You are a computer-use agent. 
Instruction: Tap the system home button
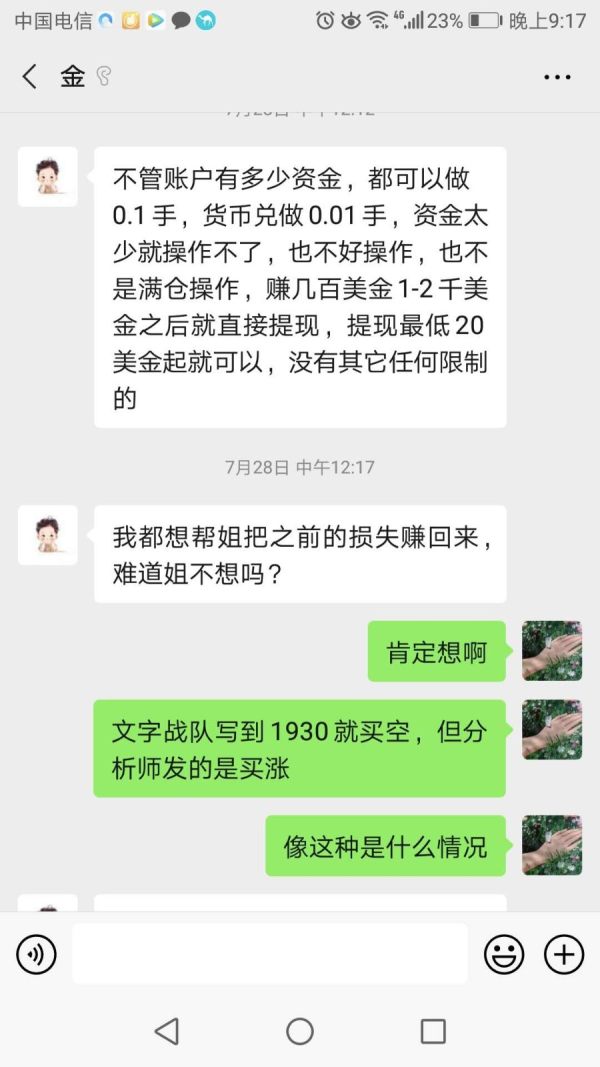[300, 1032]
